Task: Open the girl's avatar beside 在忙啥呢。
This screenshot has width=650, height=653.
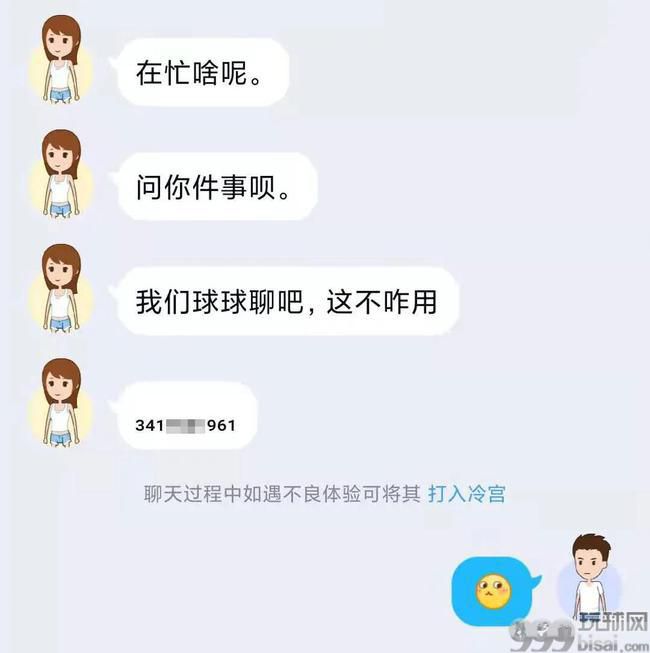Action: (x=62, y=62)
